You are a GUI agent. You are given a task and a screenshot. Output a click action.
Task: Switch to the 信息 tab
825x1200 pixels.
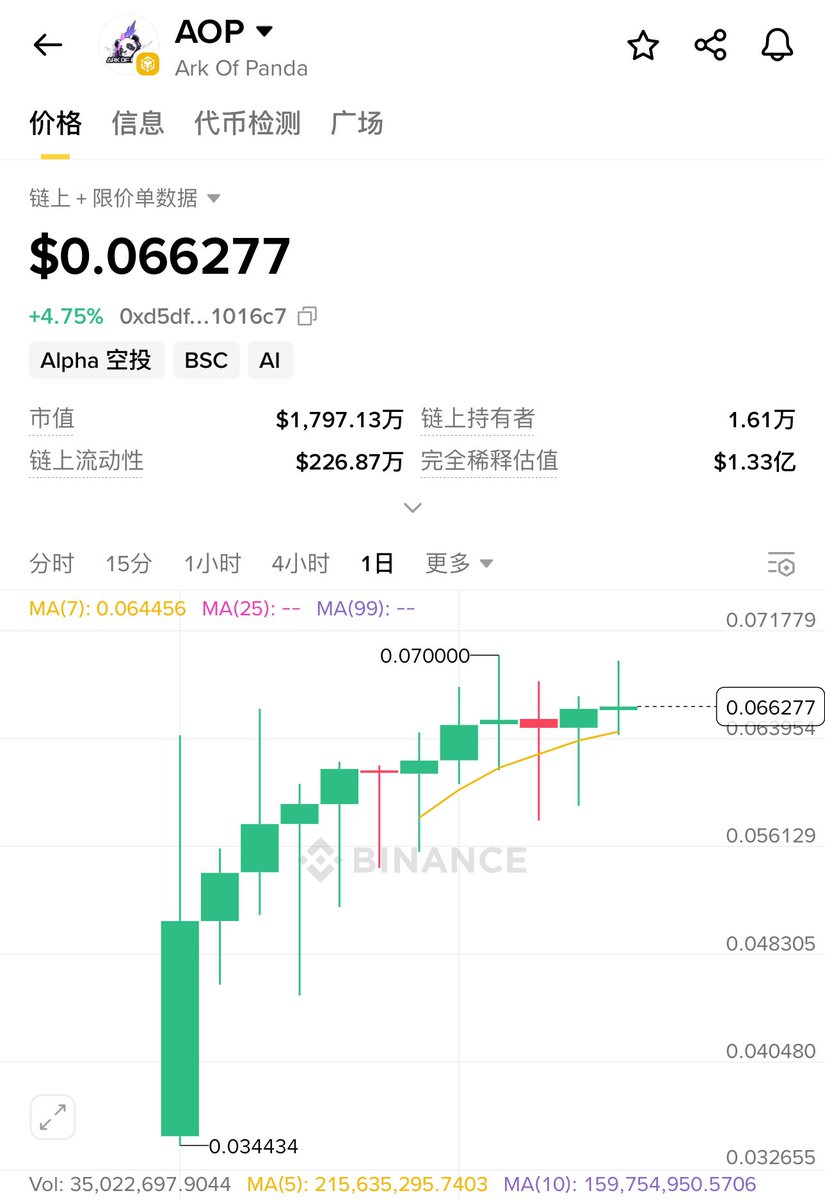pos(137,123)
